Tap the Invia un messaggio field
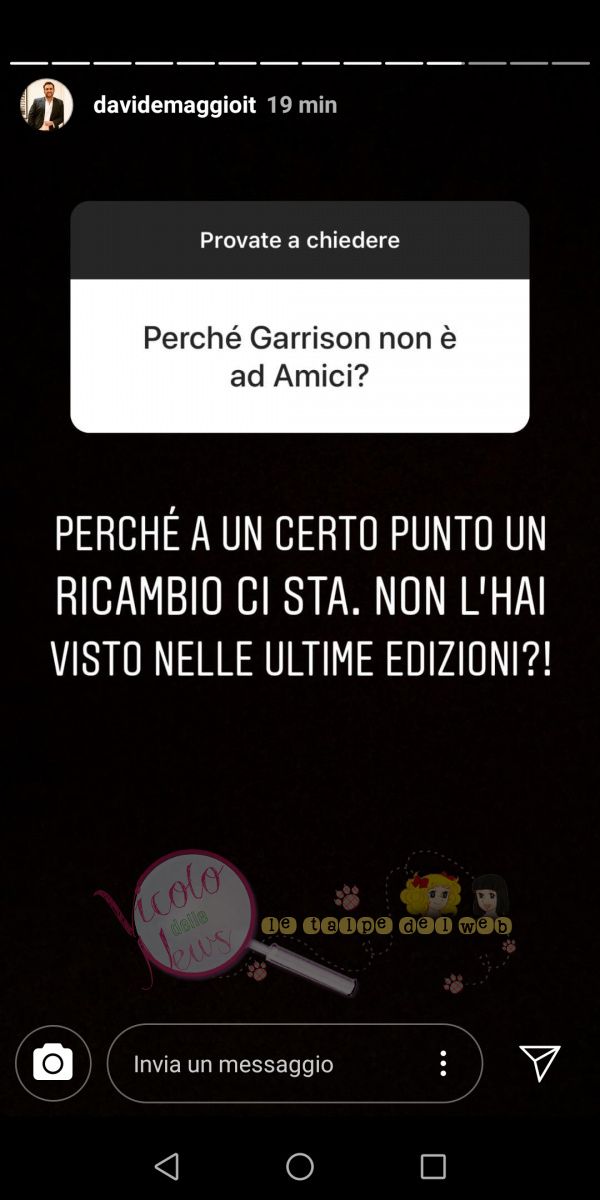The image size is (600, 1200). point(270,1064)
